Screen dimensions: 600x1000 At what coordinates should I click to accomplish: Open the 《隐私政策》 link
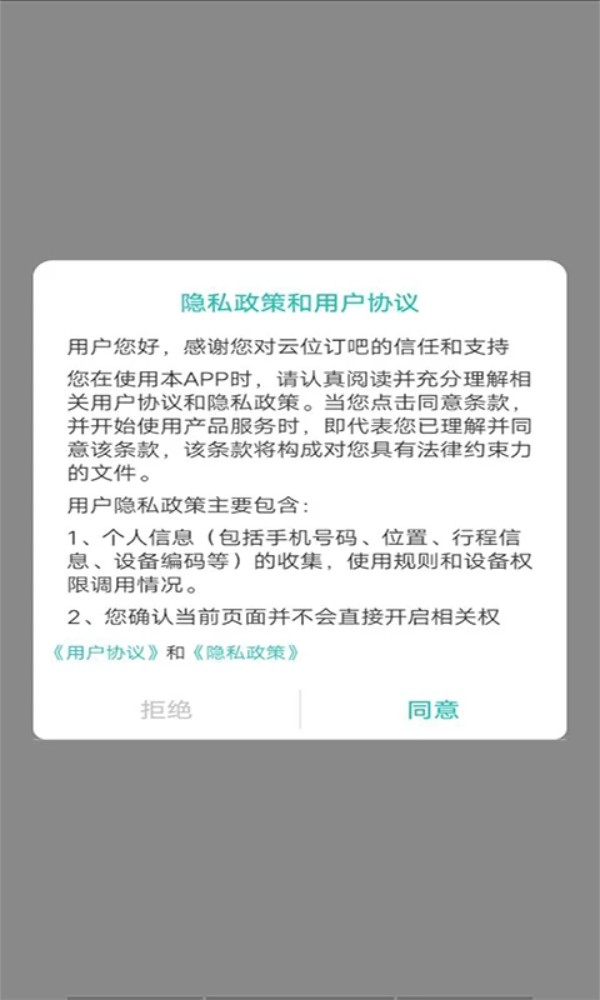(245, 653)
